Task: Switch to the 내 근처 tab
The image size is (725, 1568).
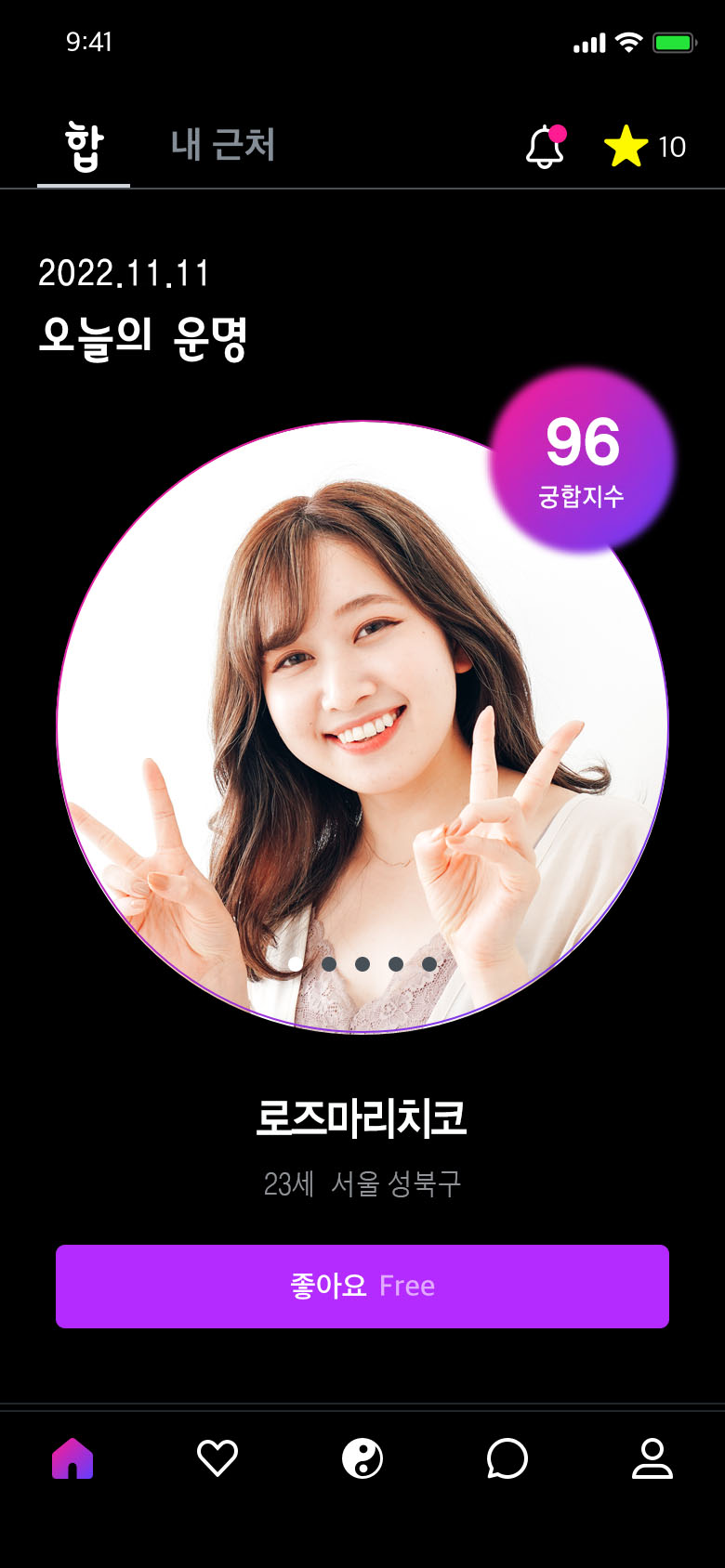Action: tap(223, 145)
